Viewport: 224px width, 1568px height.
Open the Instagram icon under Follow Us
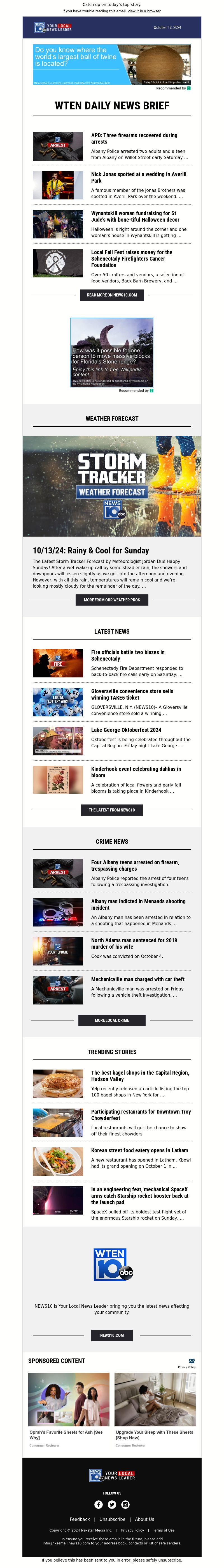click(x=125, y=1505)
